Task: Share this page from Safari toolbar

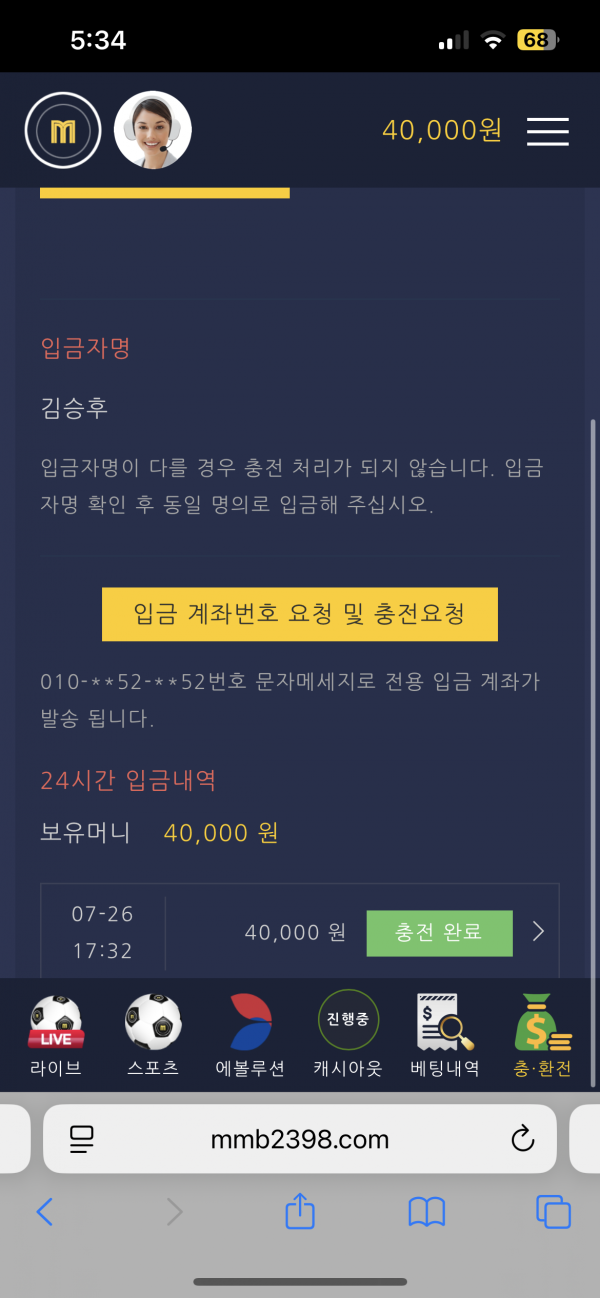Action: click(x=300, y=1212)
